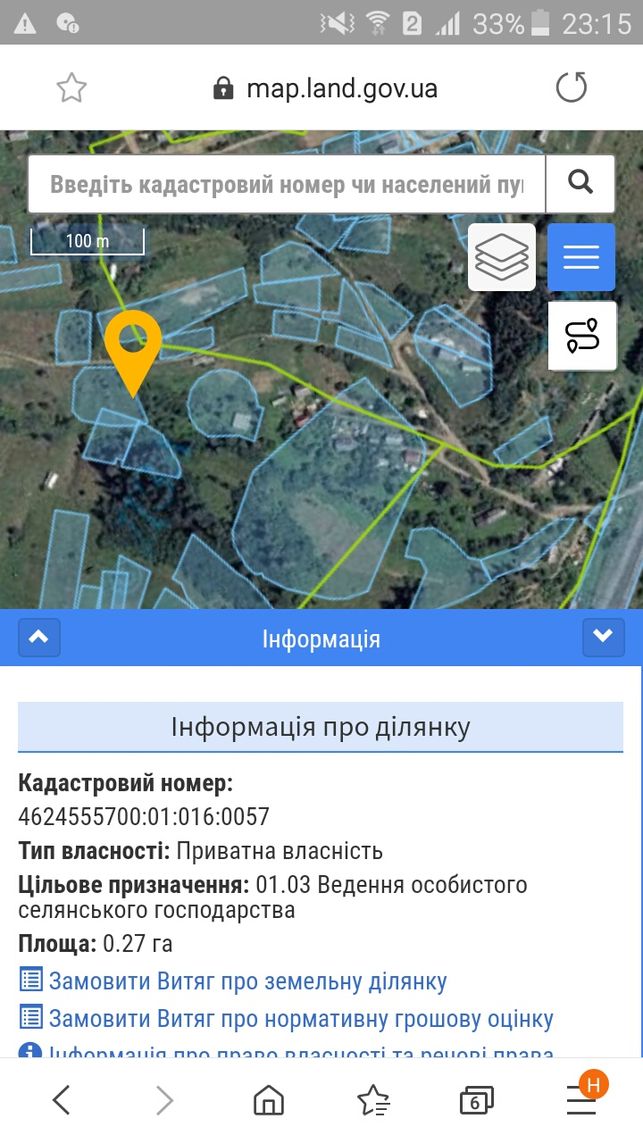Reload the map.land.gov.ua page
This screenshot has width=643, height=1143.
pyautogui.click(x=571, y=87)
